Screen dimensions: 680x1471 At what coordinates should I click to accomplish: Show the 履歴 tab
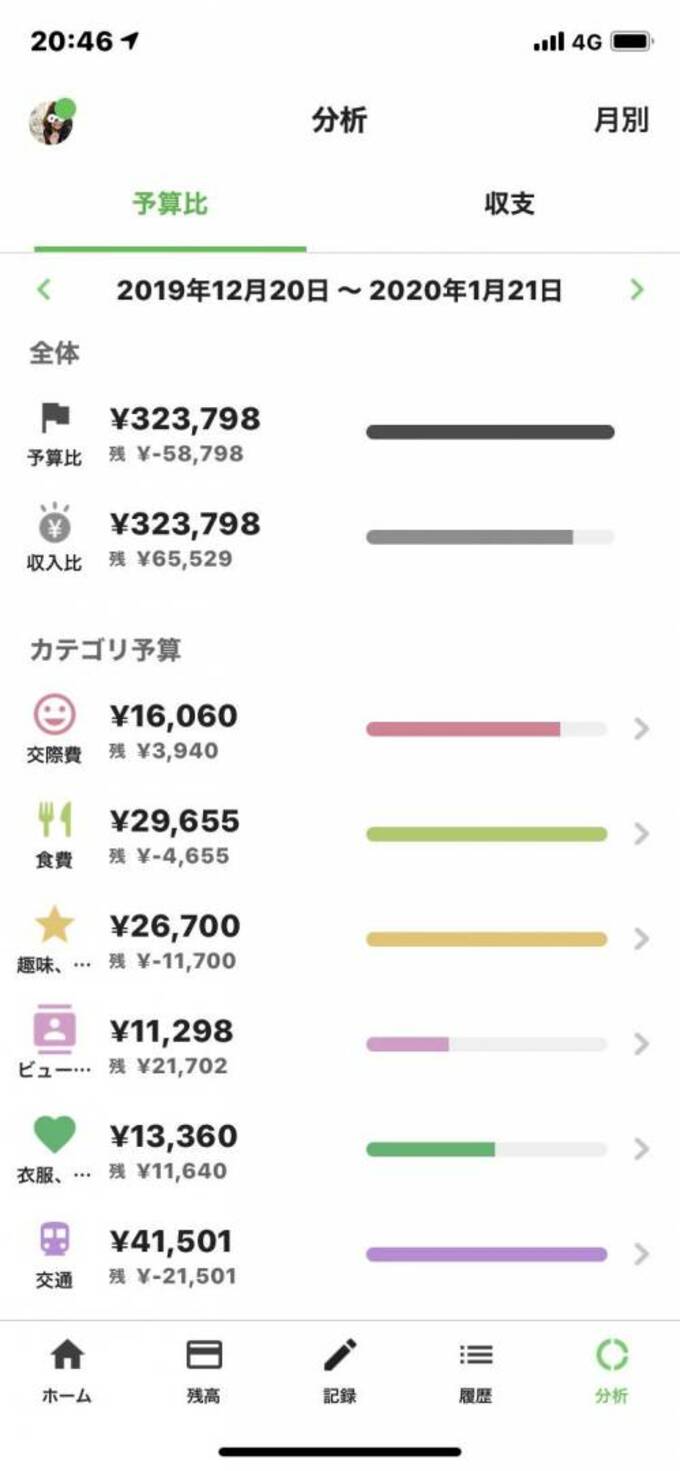[476, 1372]
